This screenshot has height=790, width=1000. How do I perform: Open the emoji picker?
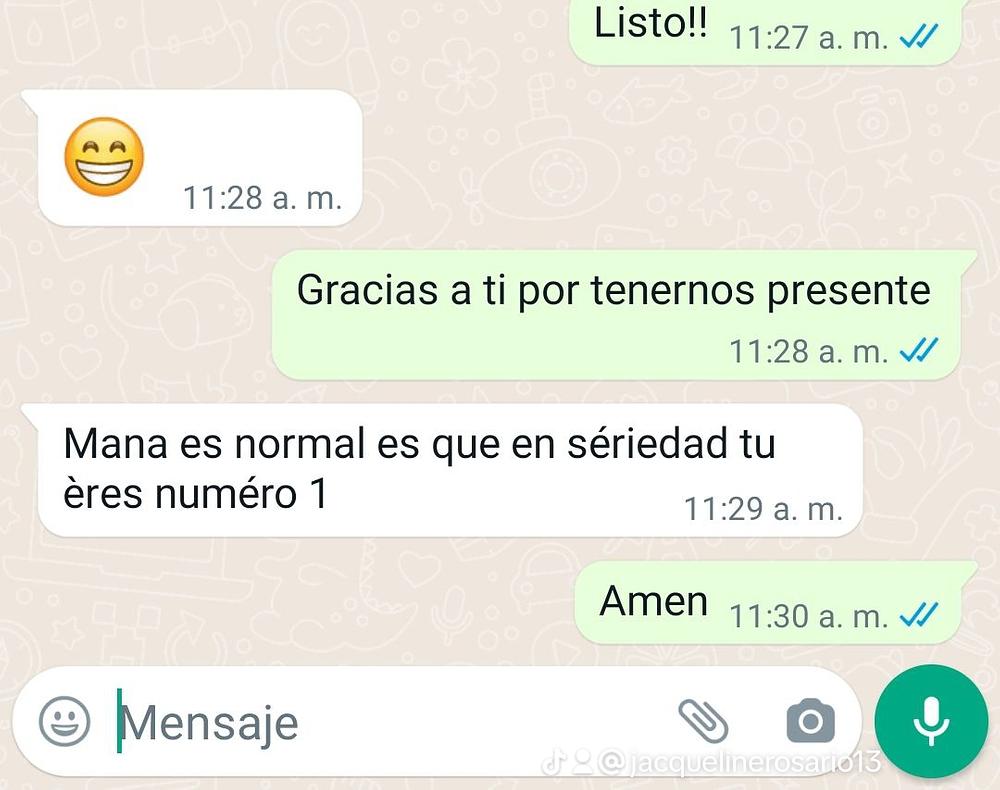point(65,721)
